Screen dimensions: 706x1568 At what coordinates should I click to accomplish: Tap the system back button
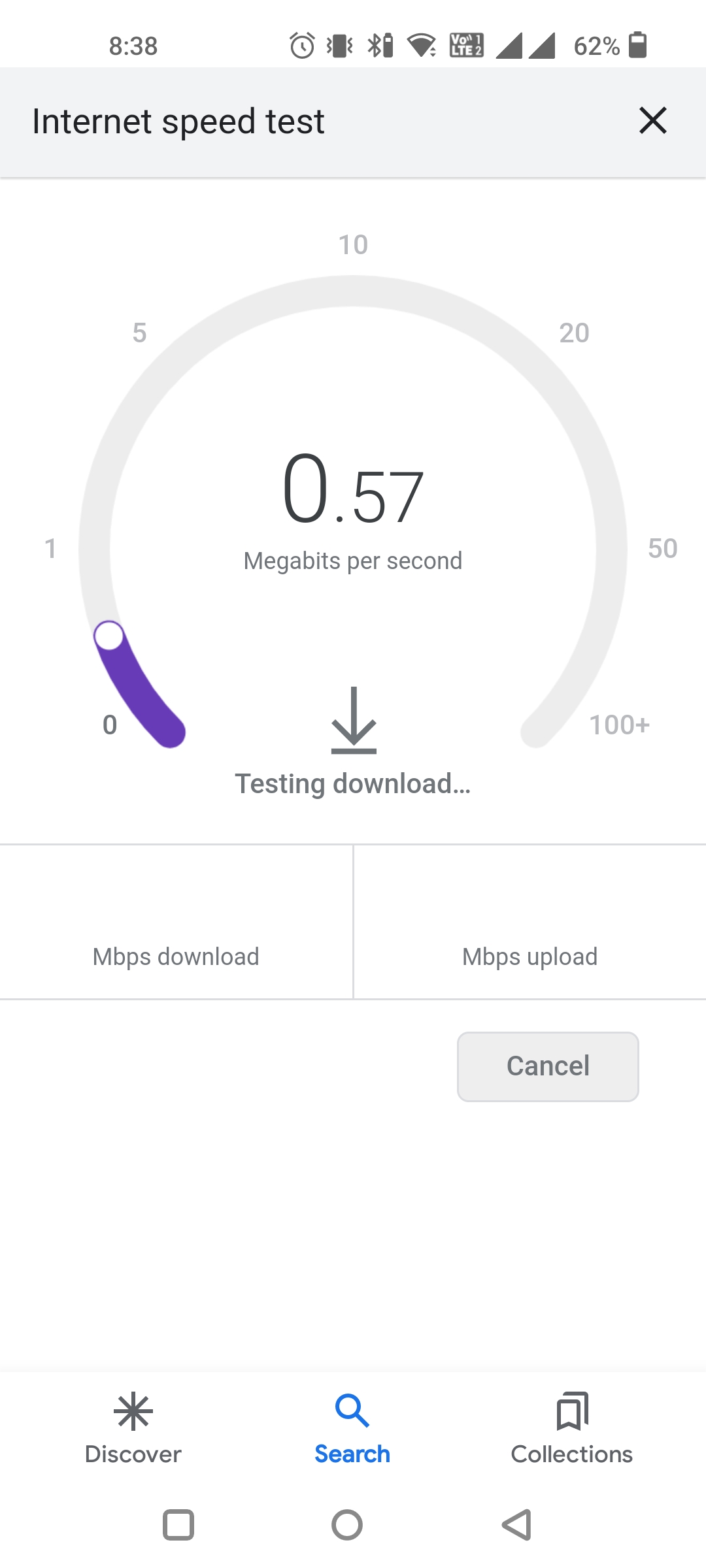pyautogui.click(x=516, y=1525)
